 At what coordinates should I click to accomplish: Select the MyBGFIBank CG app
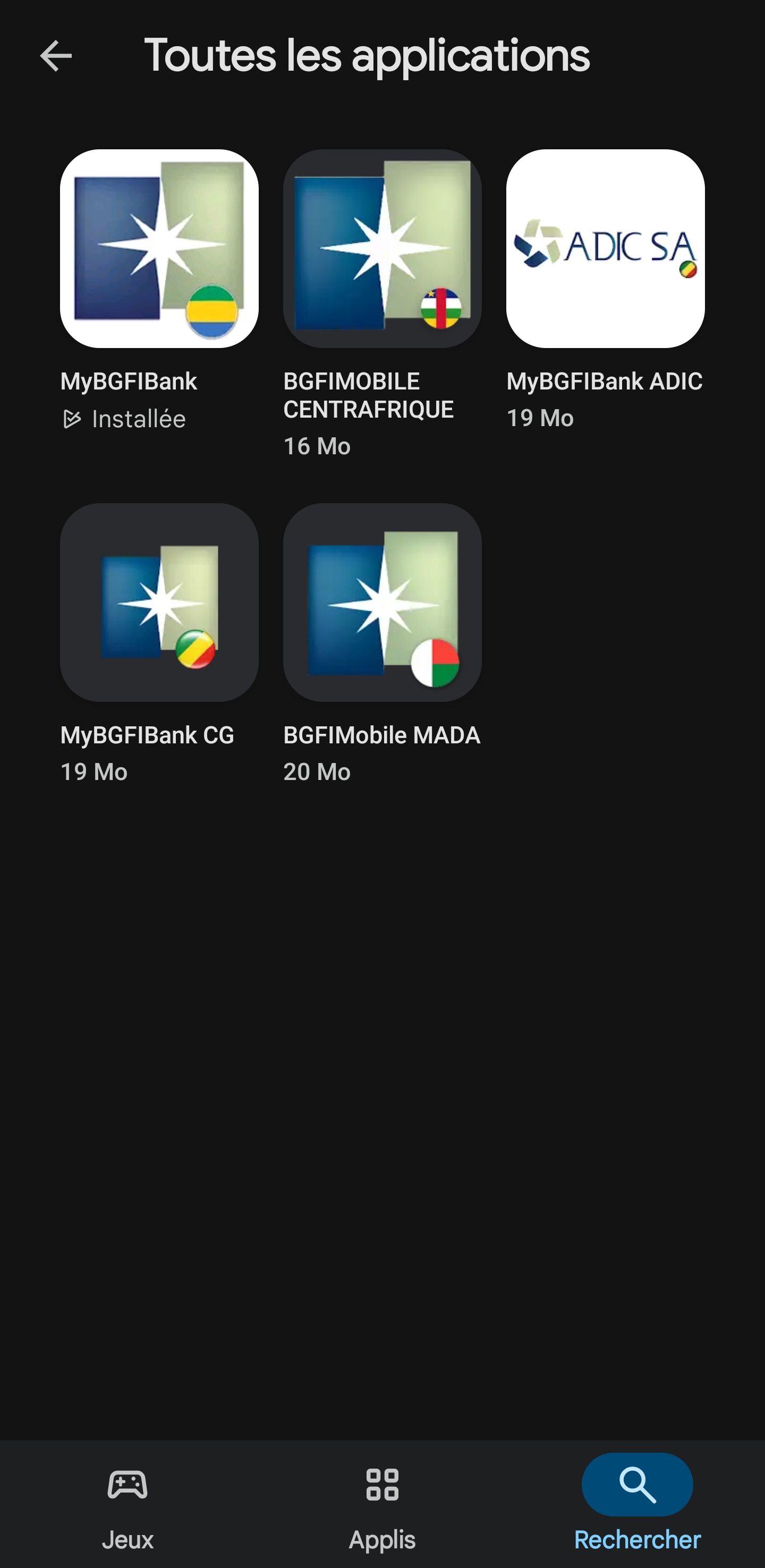(159, 602)
